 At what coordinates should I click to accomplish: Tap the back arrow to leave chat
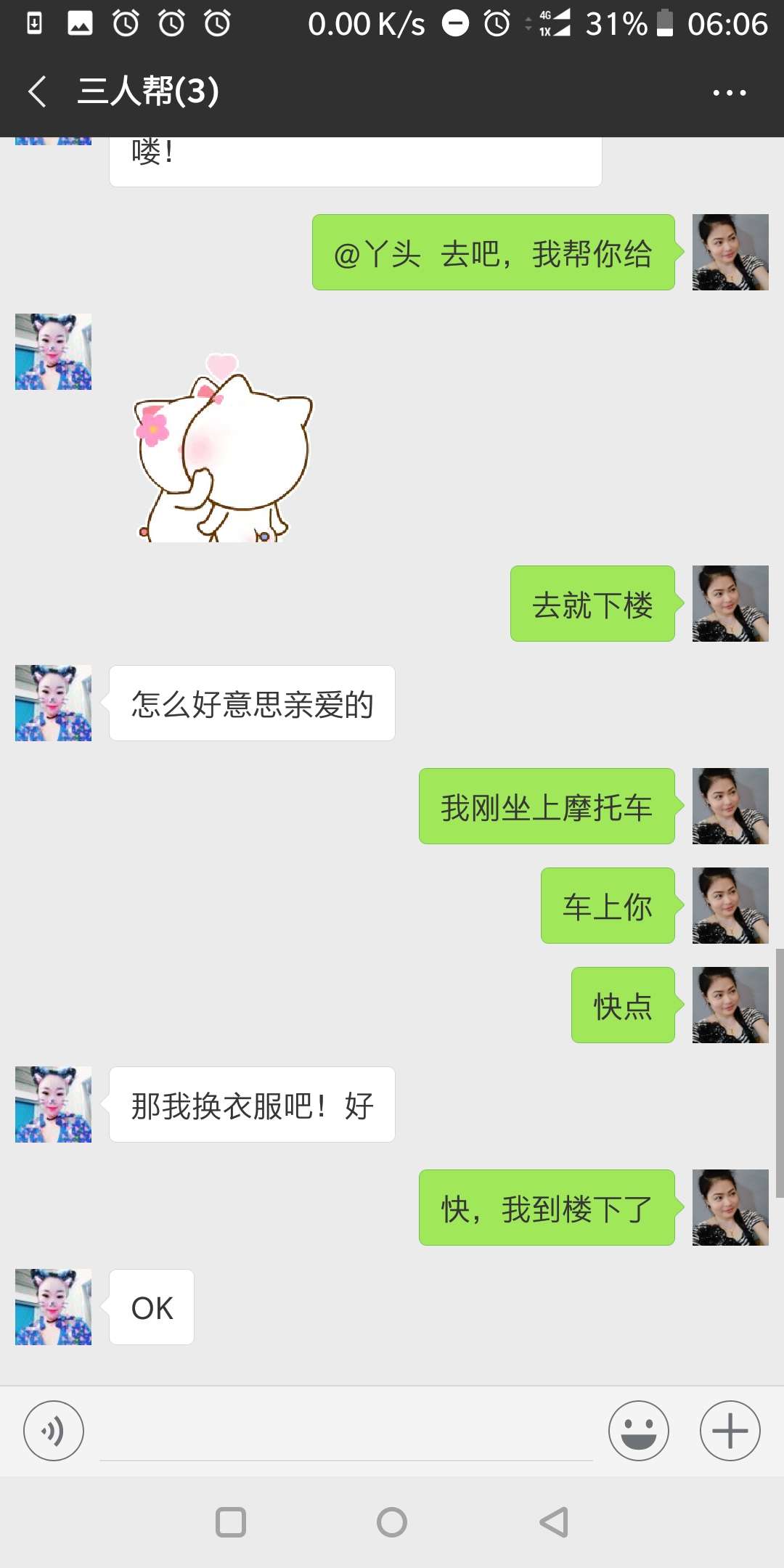click(x=37, y=92)
